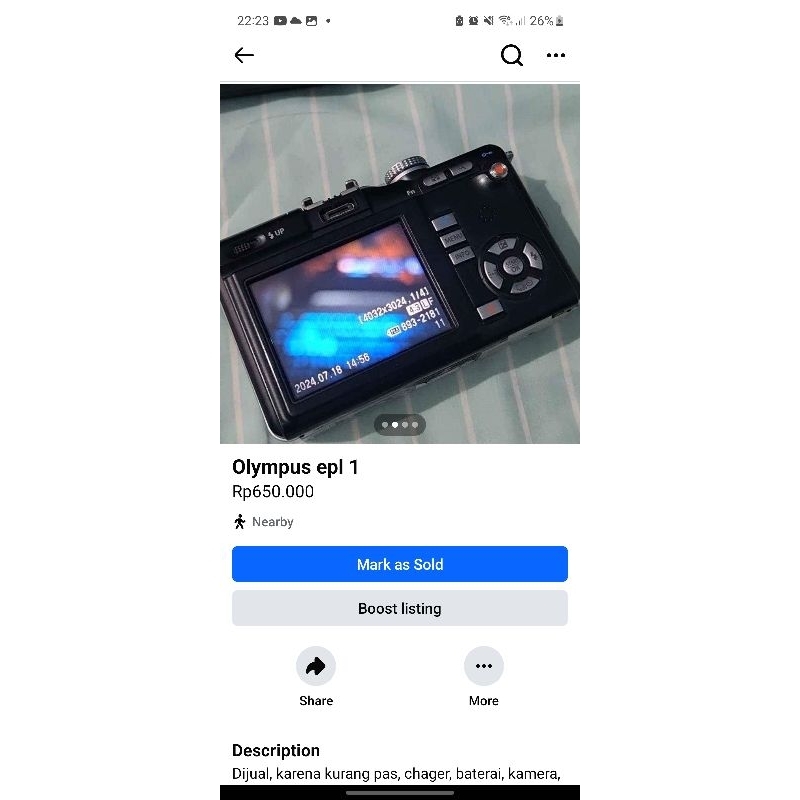Share this Olympus listing
Viewport: 800px width, 800px height.
tap(316, 666)
